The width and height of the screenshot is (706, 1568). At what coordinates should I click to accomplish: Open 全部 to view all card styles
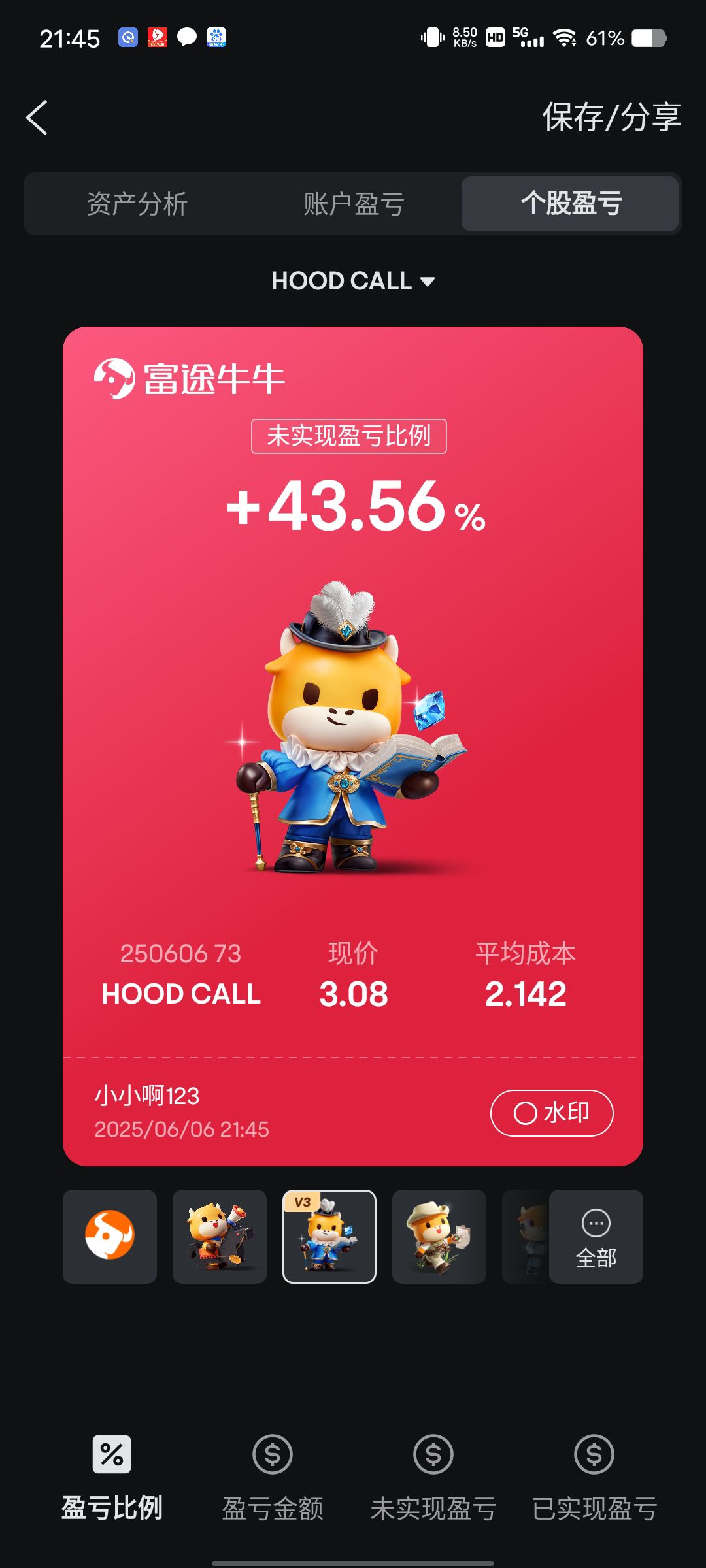point(596,1236)
